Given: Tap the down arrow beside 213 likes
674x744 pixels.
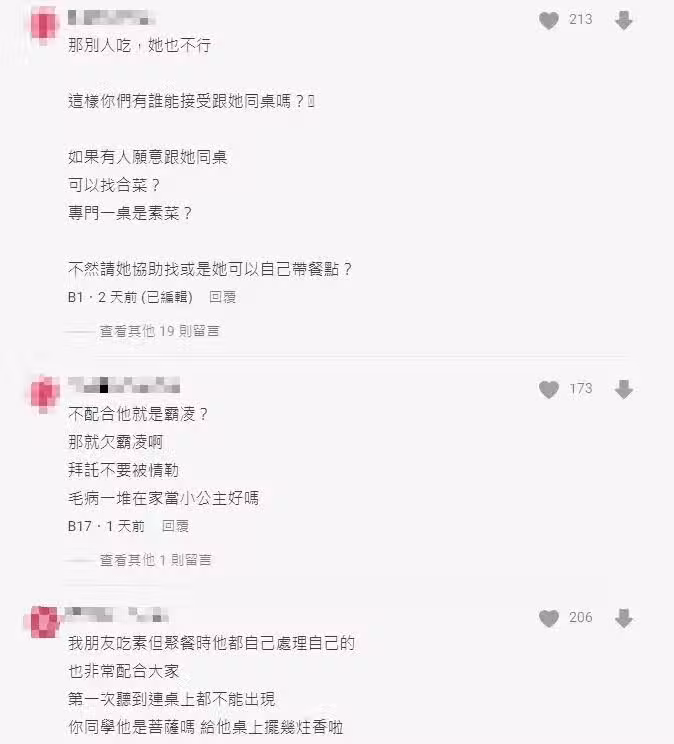Looking at the screenshot, I should [x=624, y=20].
